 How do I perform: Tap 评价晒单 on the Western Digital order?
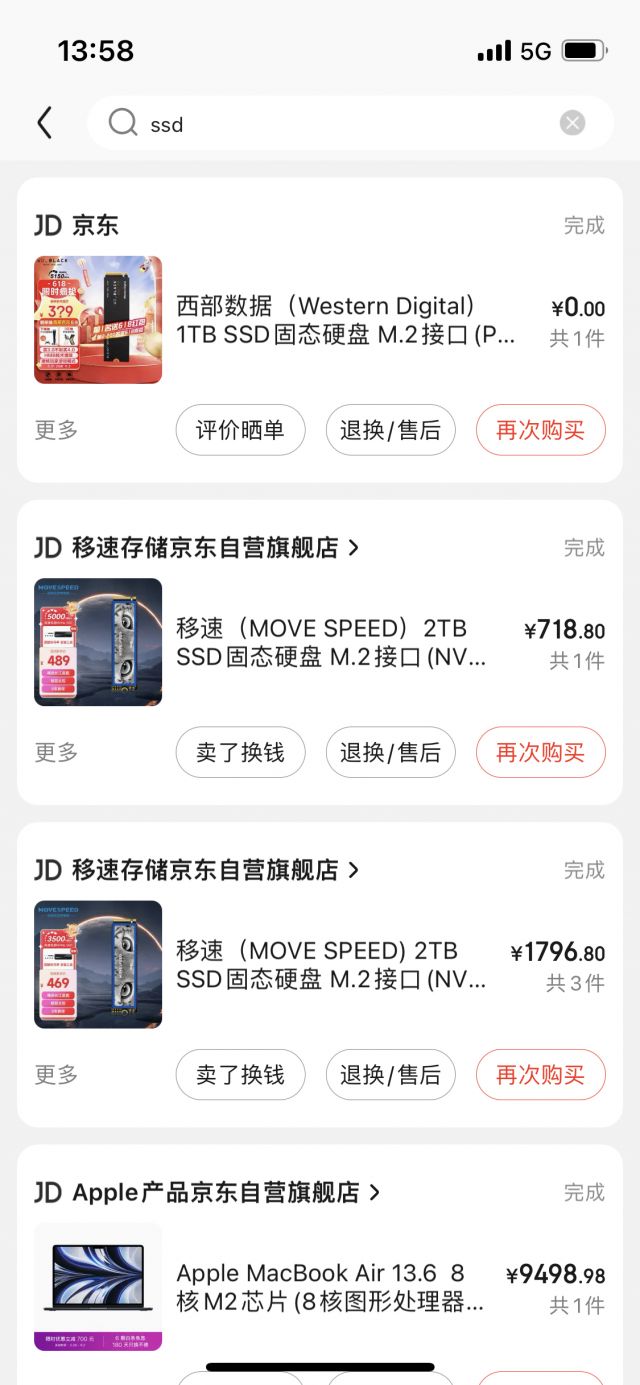(240, 430)
